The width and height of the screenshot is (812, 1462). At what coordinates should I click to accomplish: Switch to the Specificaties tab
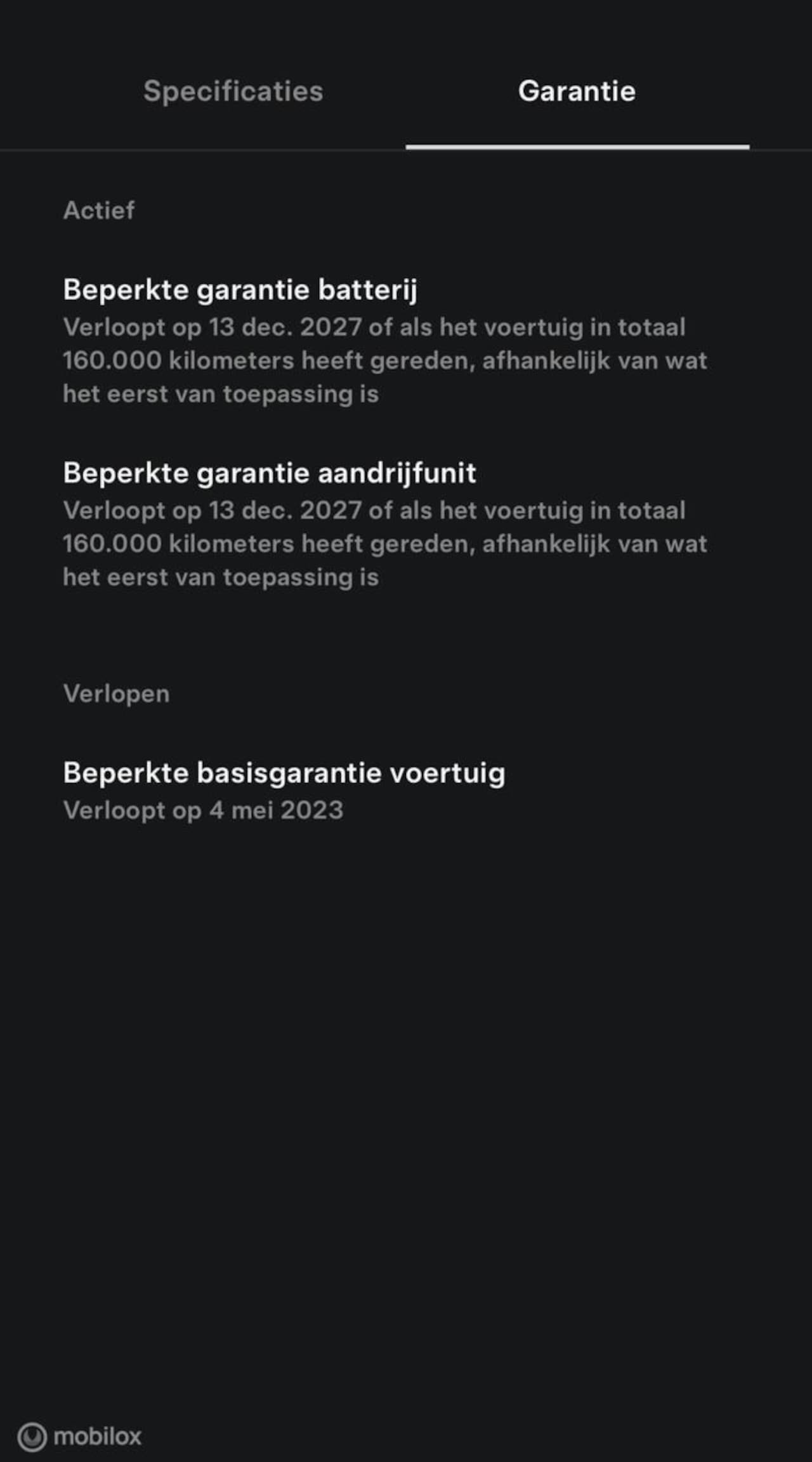click(x=233, y=91)
